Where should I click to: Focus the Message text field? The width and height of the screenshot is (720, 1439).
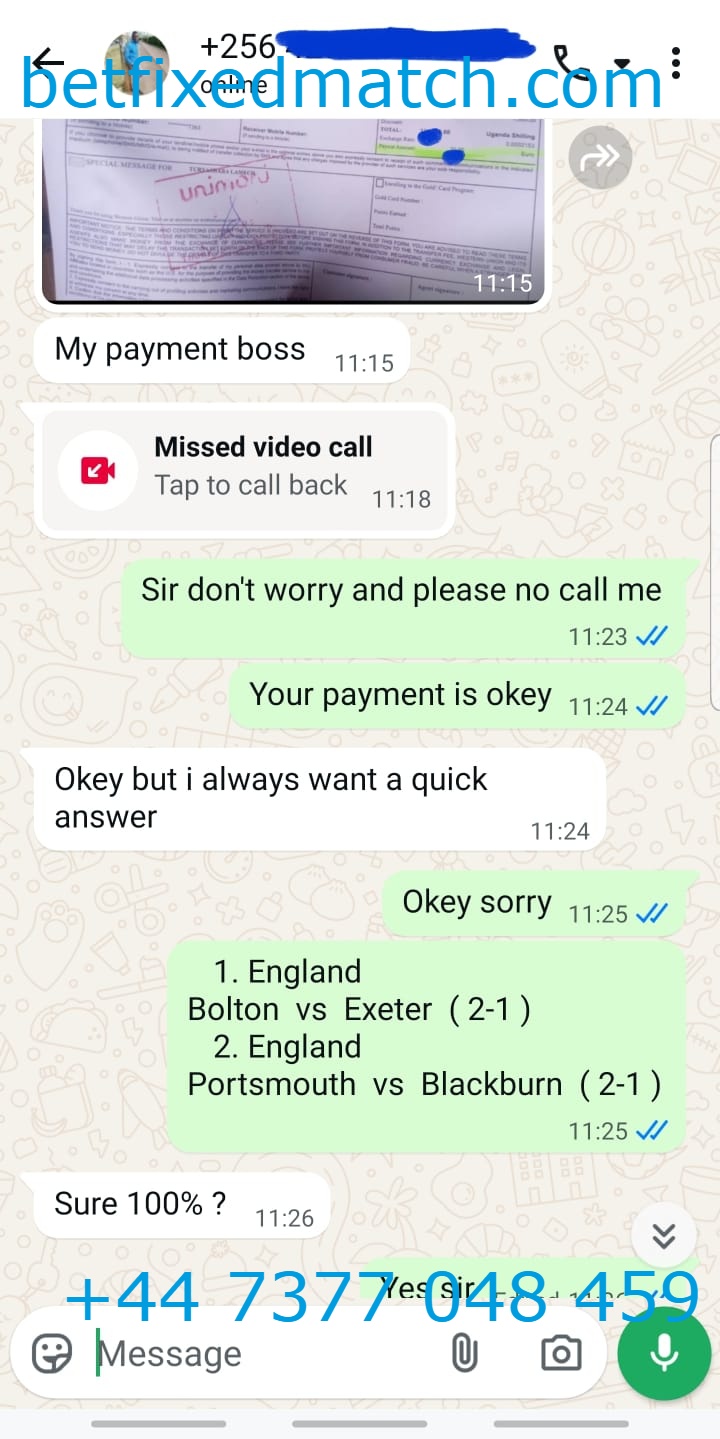(x=260, y=1353)
